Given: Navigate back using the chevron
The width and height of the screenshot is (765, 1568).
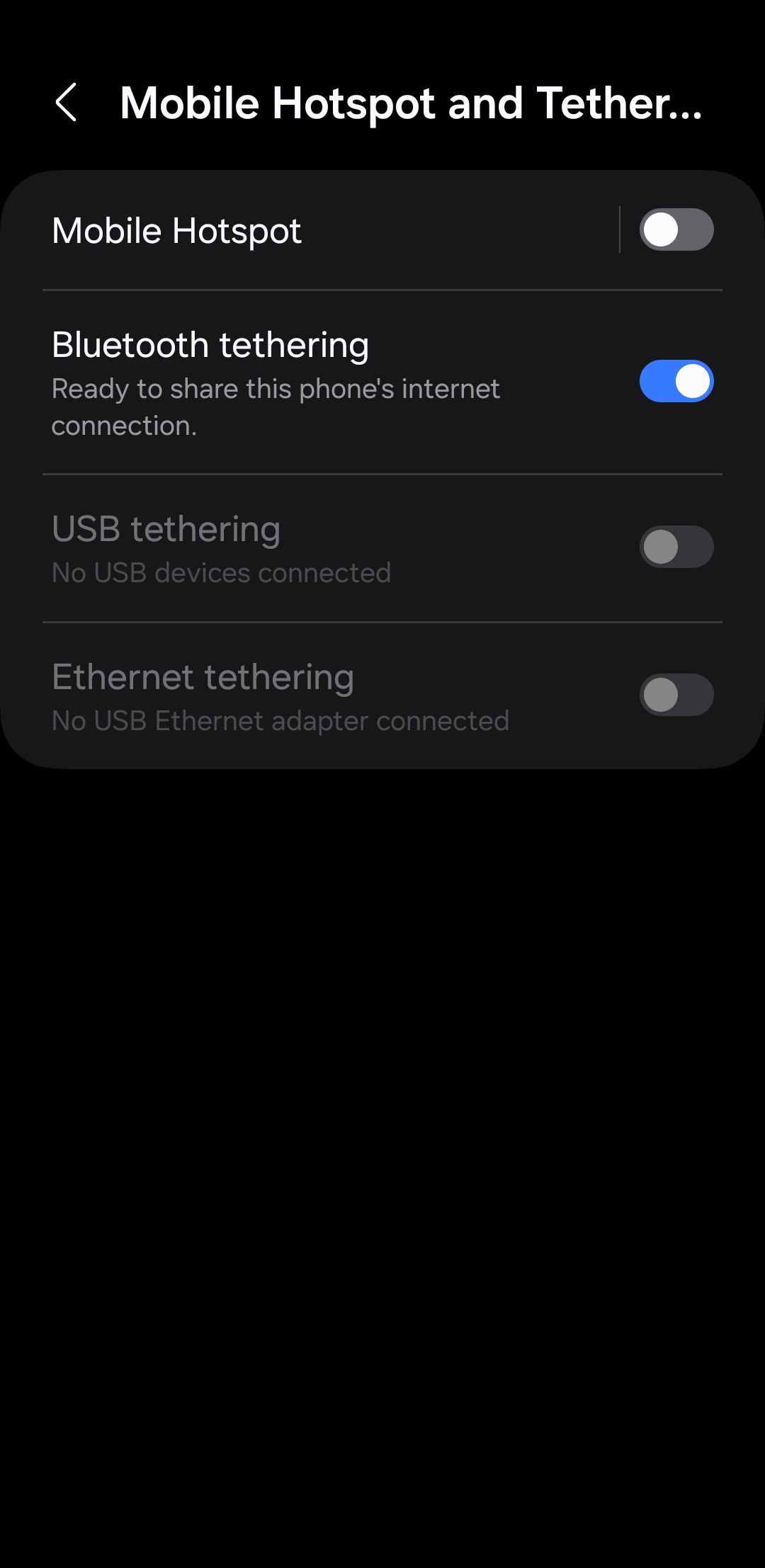Looking at the screenshot, I should 67,103.
